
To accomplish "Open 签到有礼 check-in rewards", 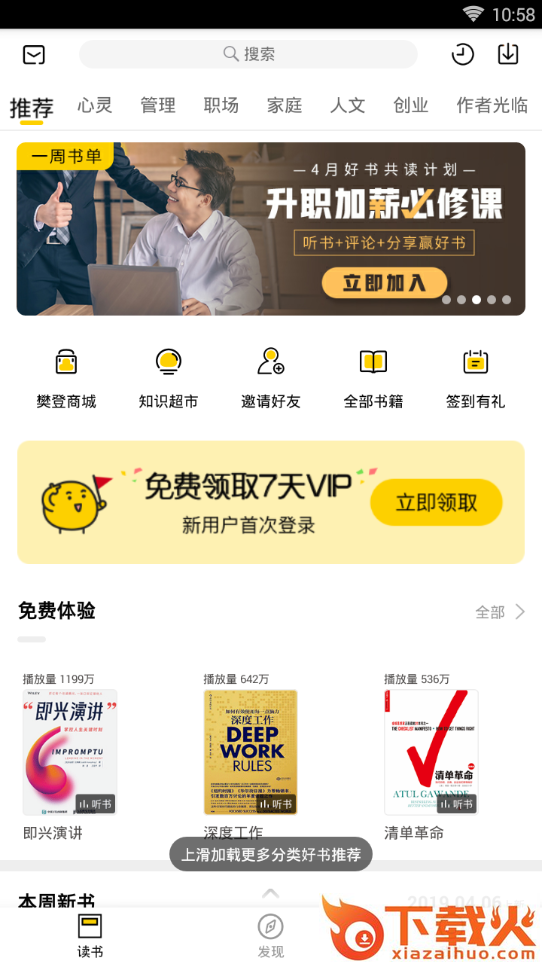I will 476,379.
